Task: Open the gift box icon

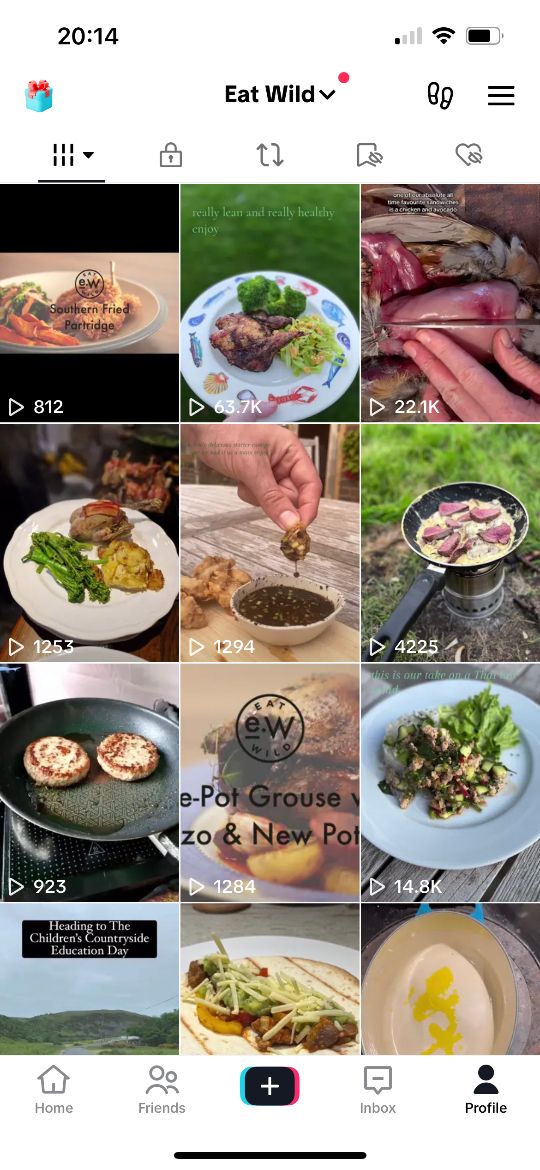Action: (x=39, y=96)
